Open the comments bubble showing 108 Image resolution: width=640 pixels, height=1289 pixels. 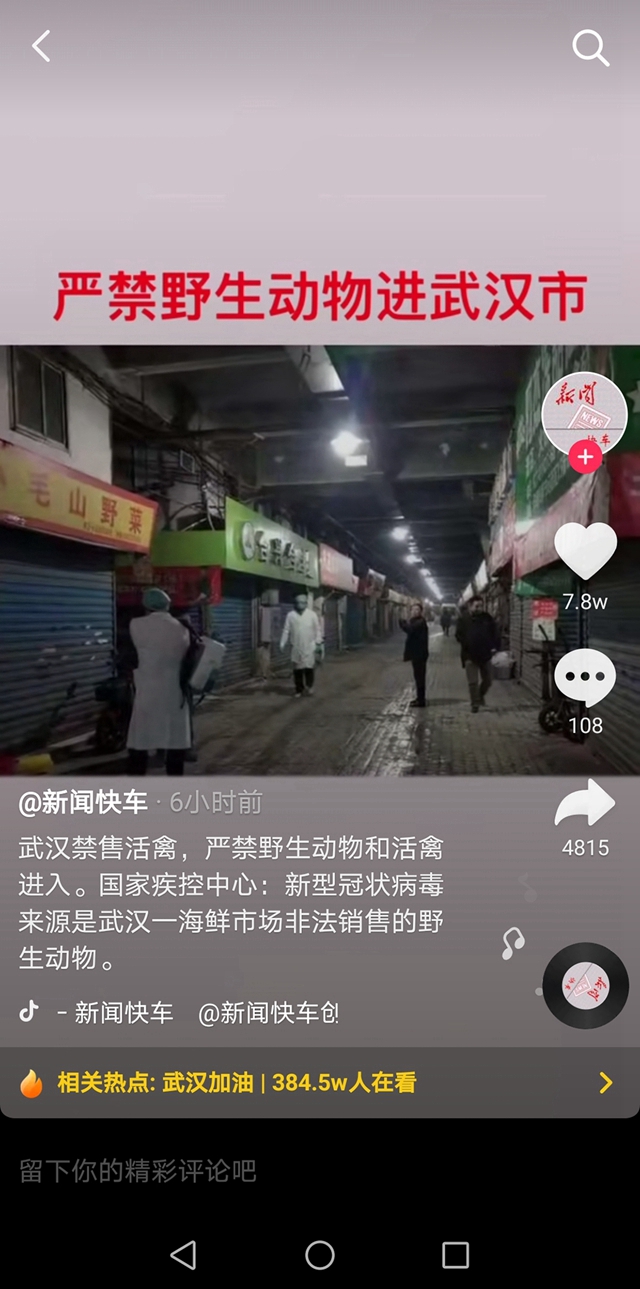[585, 680]
